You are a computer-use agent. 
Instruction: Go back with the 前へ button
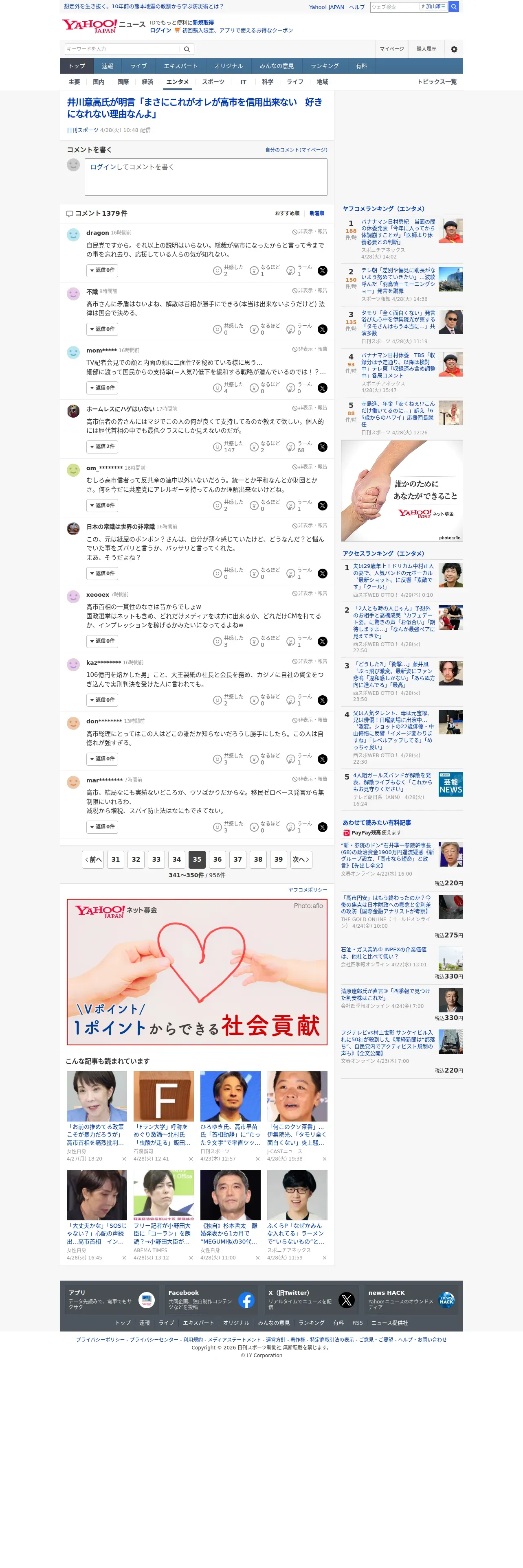point(92,859)
